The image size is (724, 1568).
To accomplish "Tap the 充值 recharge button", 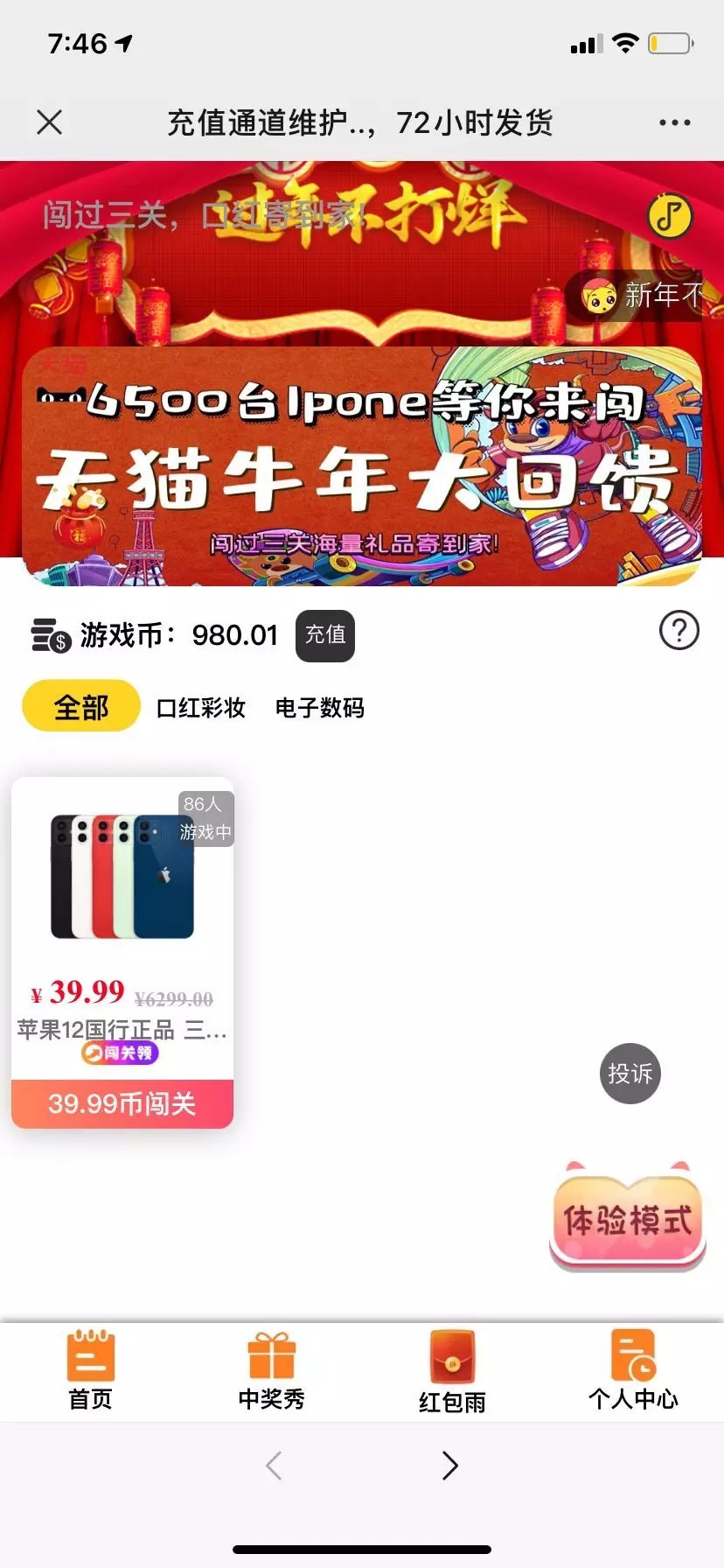I will click(x=325, y=634).
